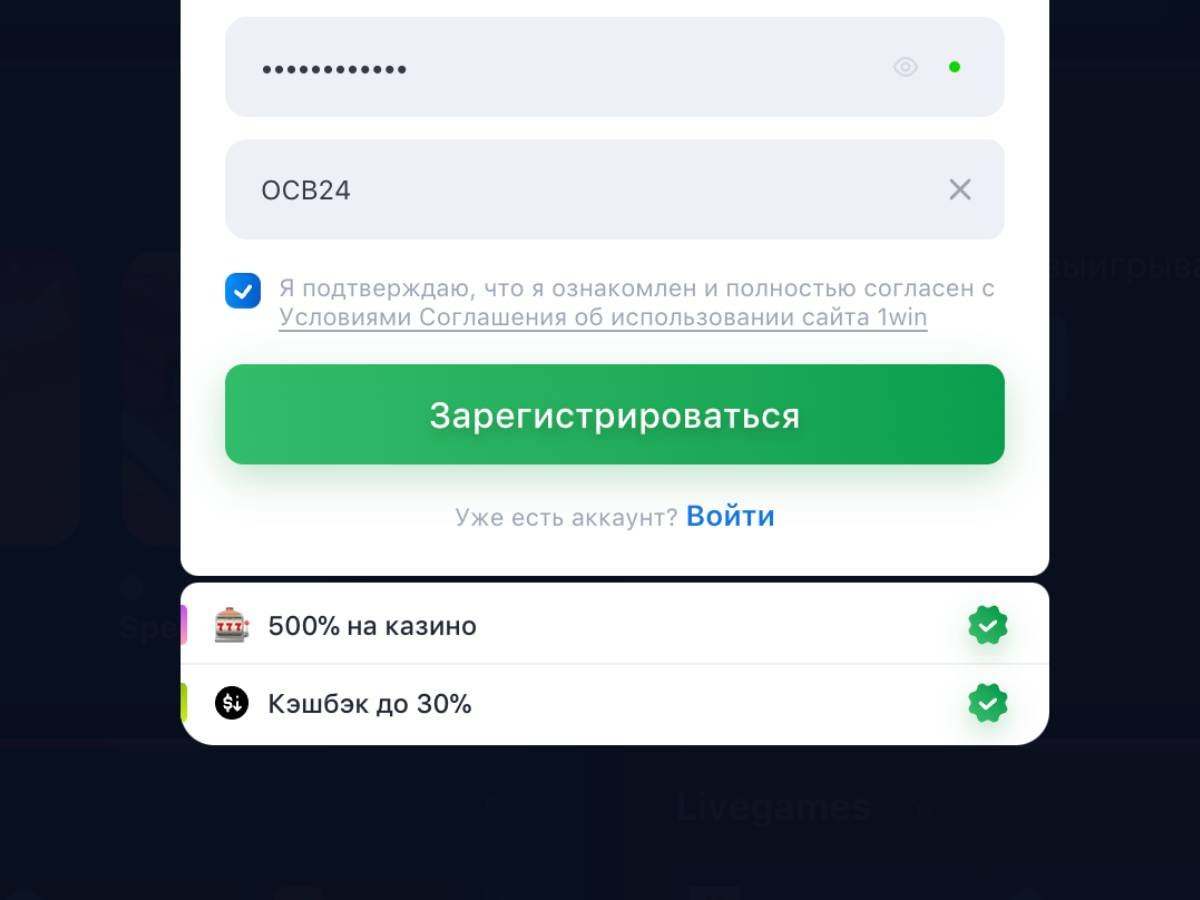Viewport: 1200px width, 900px height.
Task: Open the 1win site usage agreement link
Action: pos(602,318)
